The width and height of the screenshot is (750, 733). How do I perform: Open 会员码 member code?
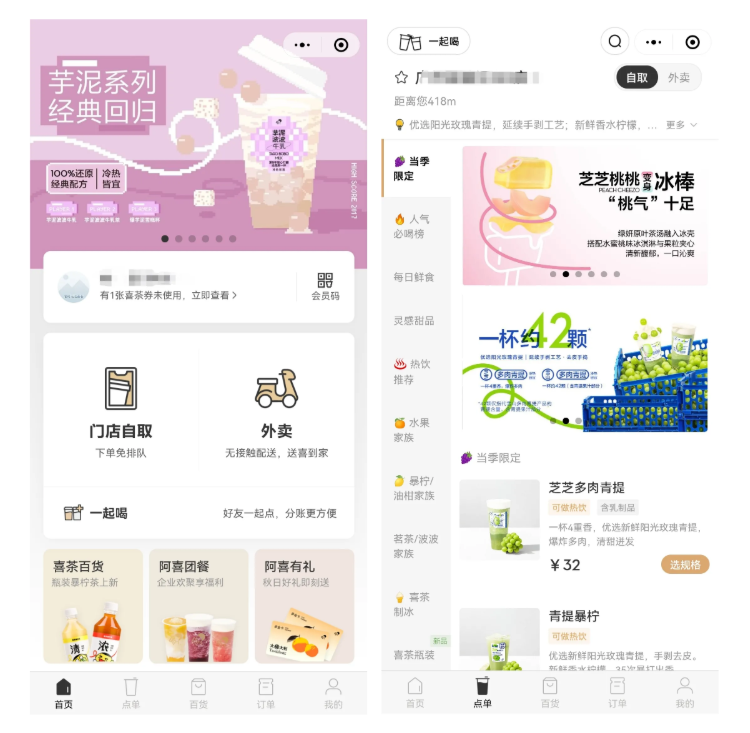(325, 286)
